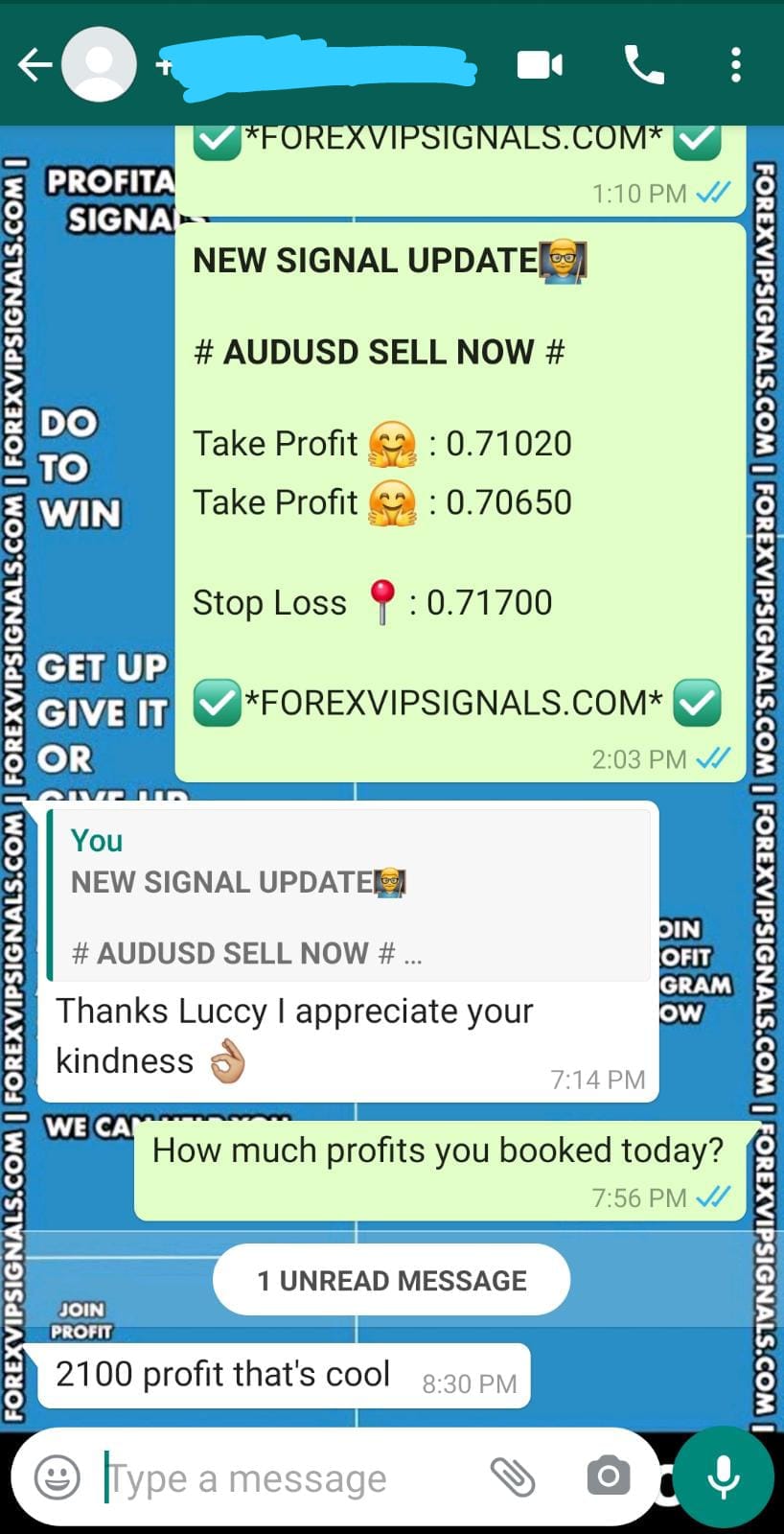Image resolution: width=784 pixels, height=1534 pixels.
Task: Start a video call
Action: click(540, 65)
